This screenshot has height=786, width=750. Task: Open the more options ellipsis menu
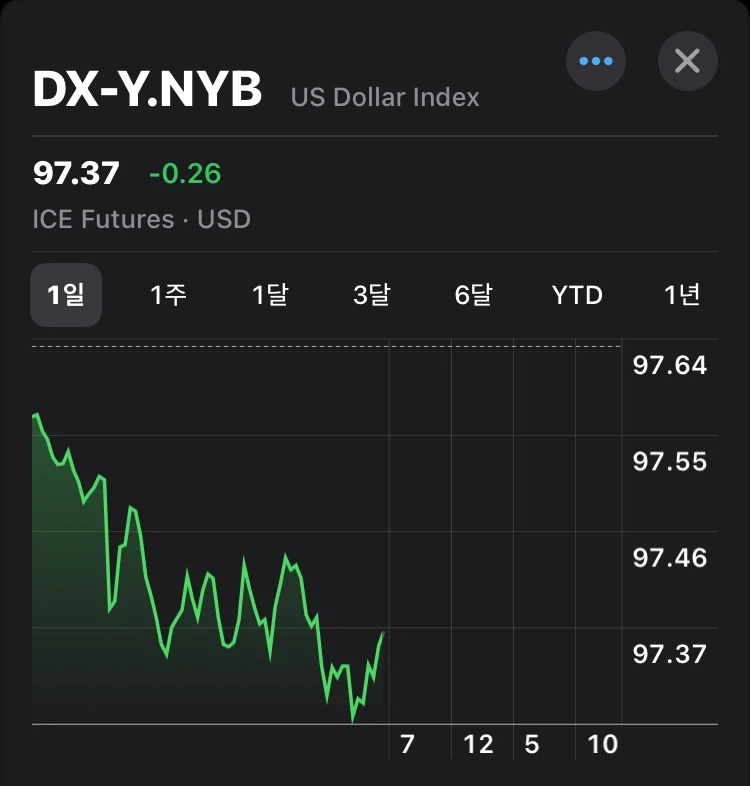(595, 61)
